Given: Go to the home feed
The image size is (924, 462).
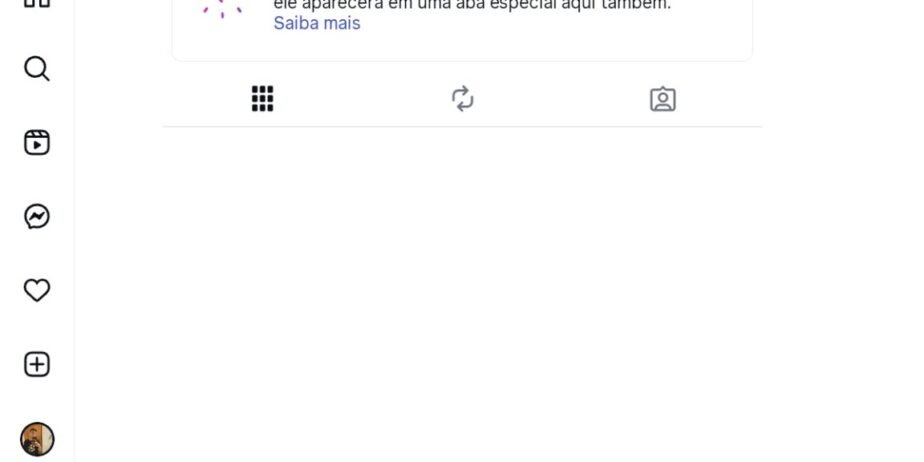Looking at the screenshot, I should [37, 3].
